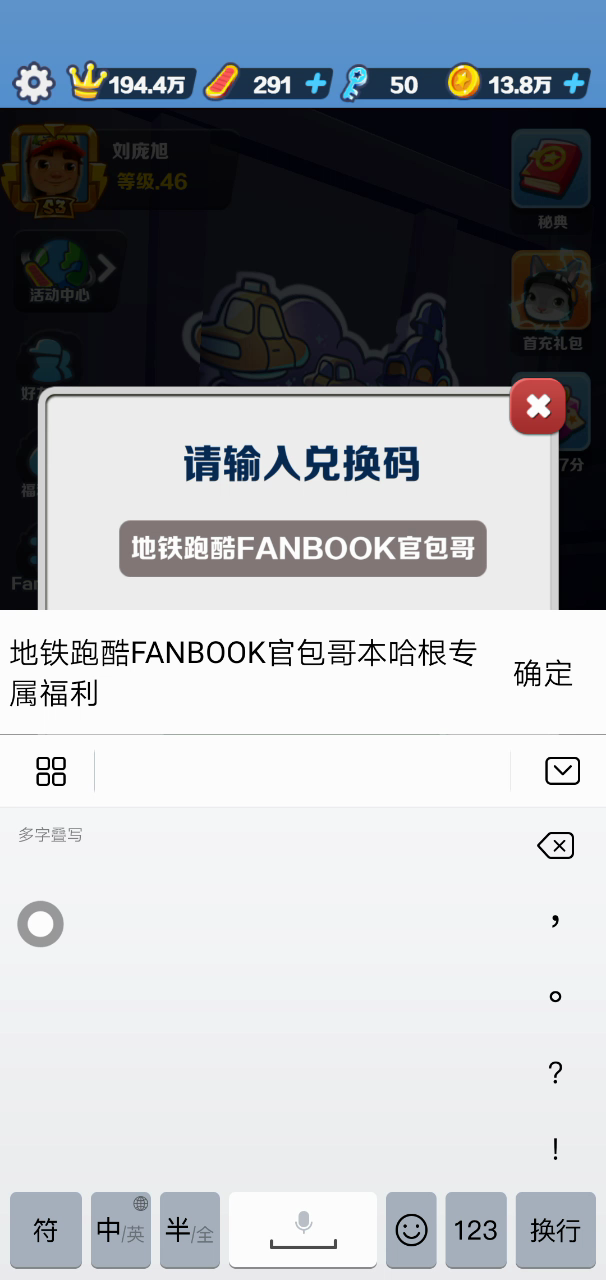Add more hoverboards with plus icon
Screen dimensions: 606x1280
316,84
